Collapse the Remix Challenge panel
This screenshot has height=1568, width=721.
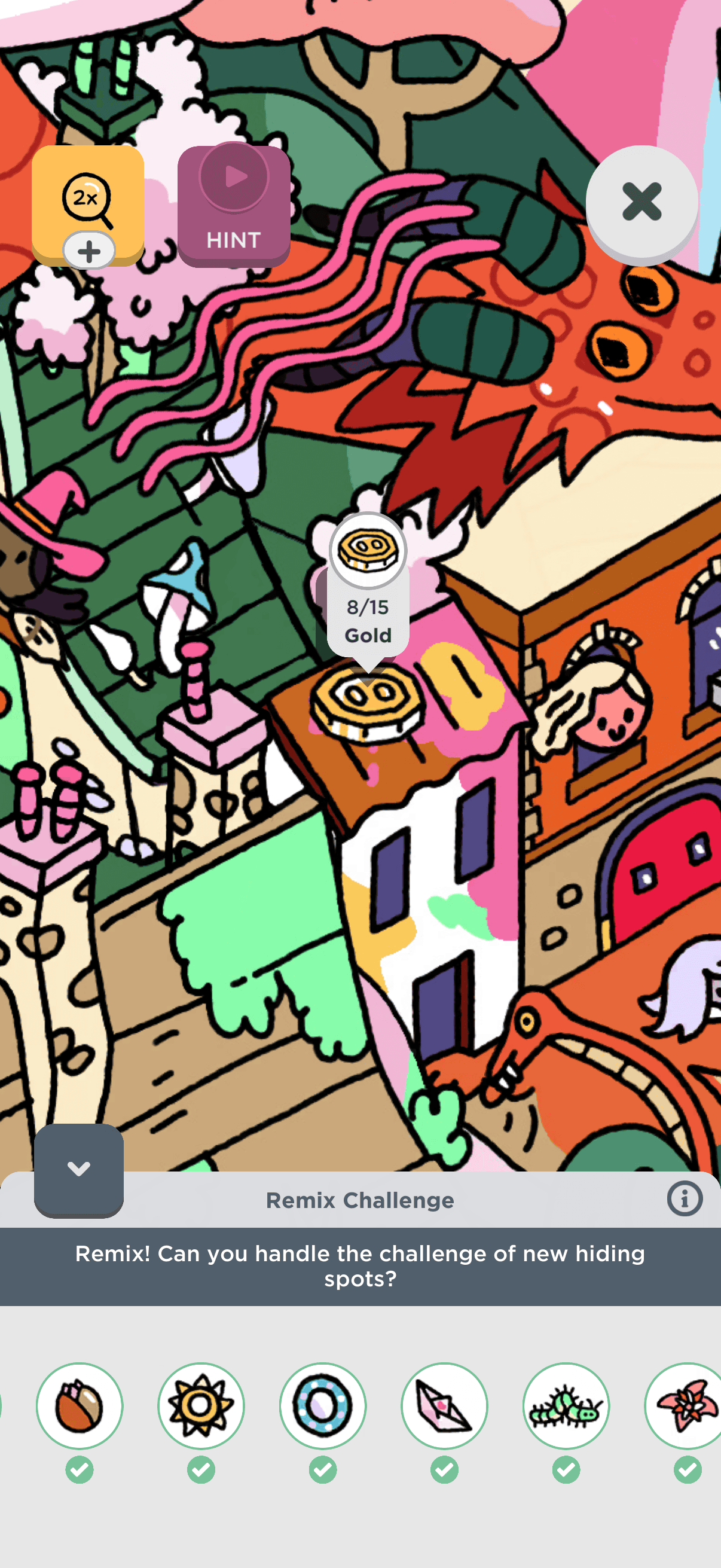click(x=78, y=1169)
